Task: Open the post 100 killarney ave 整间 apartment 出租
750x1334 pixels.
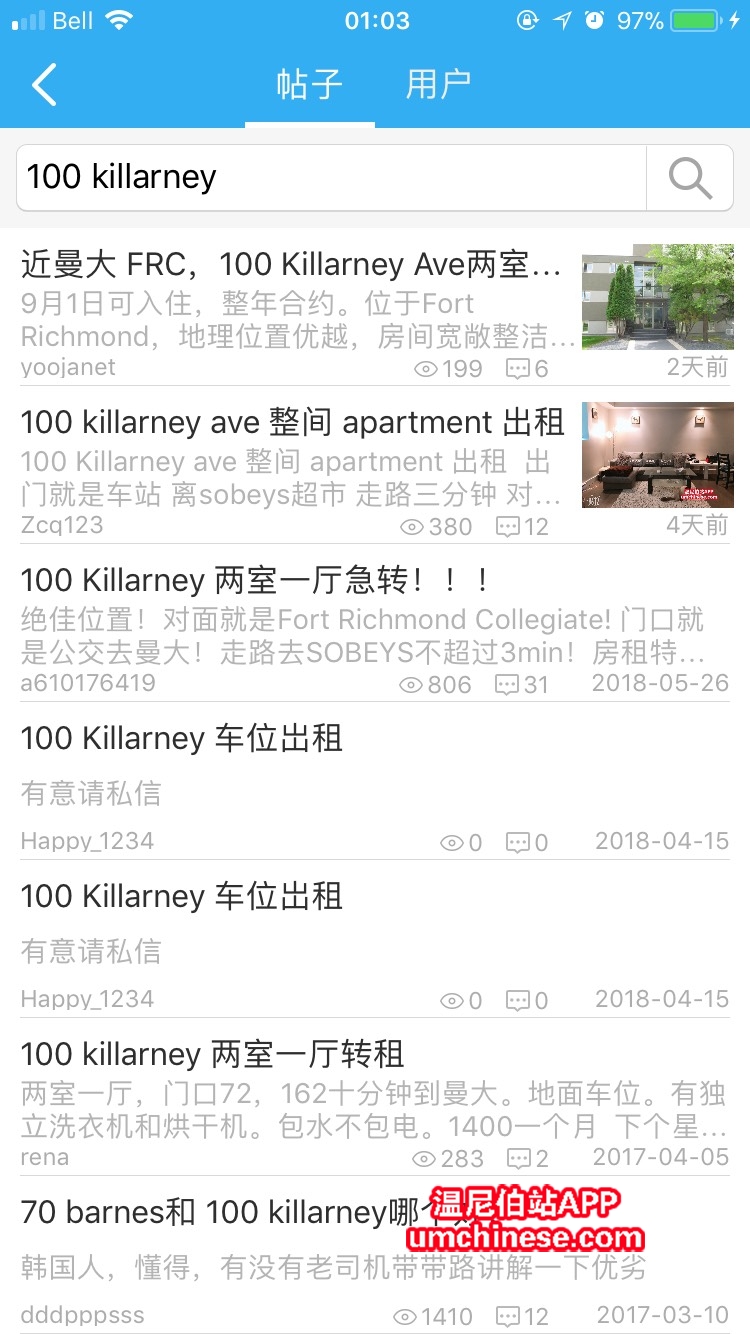Action: (x=292, y=423)
